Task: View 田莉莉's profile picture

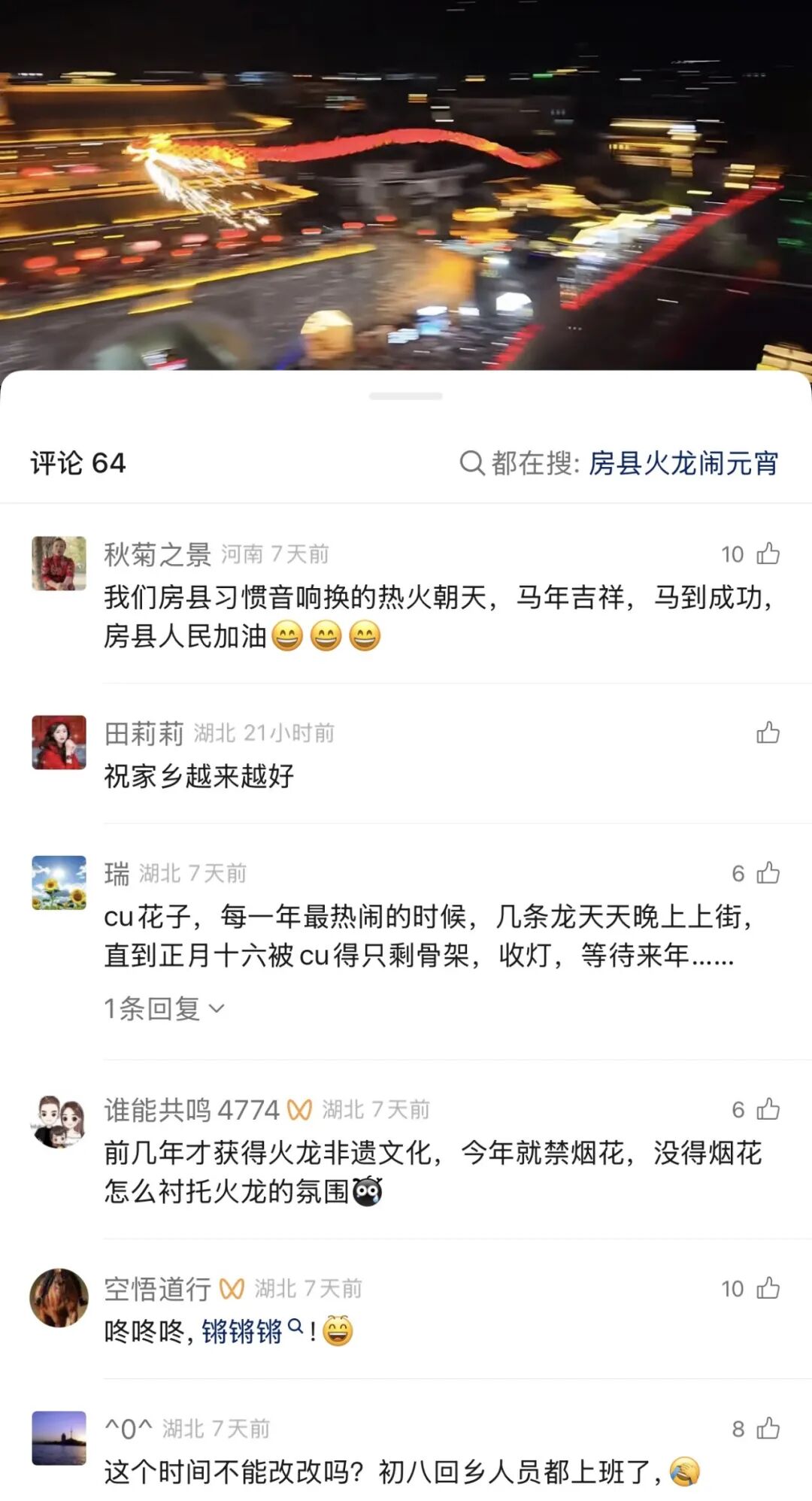Action: coord(59,742)
